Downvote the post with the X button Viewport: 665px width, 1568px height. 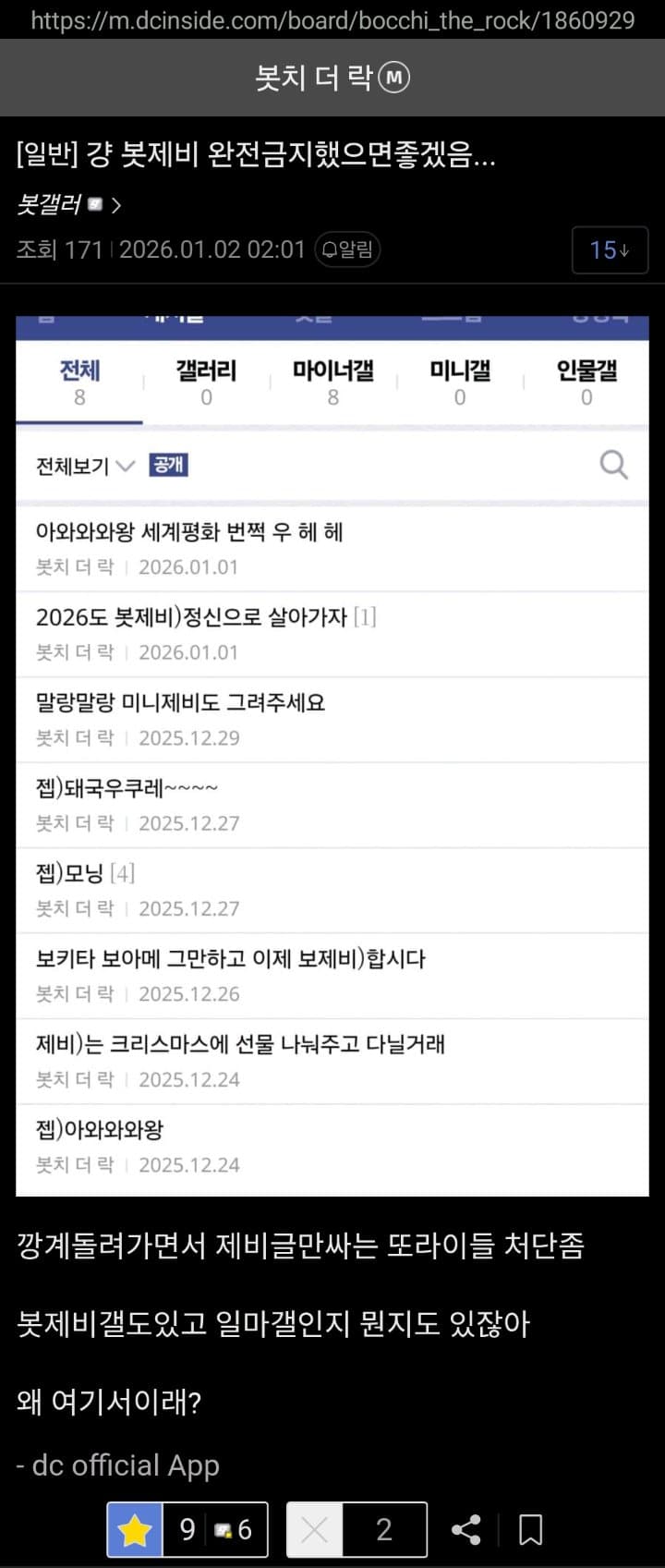[315, 1530]
